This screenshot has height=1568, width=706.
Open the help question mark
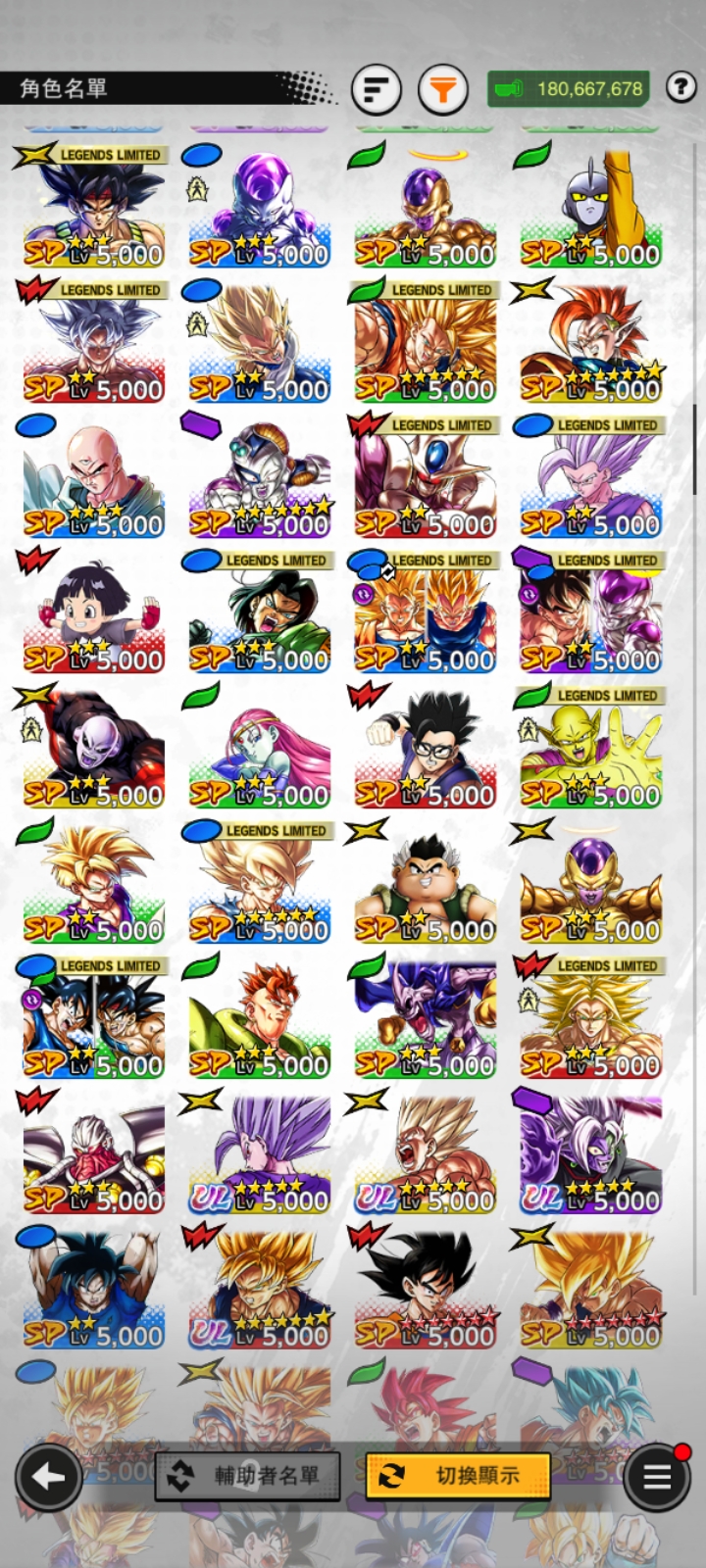(x=681, y=87)
